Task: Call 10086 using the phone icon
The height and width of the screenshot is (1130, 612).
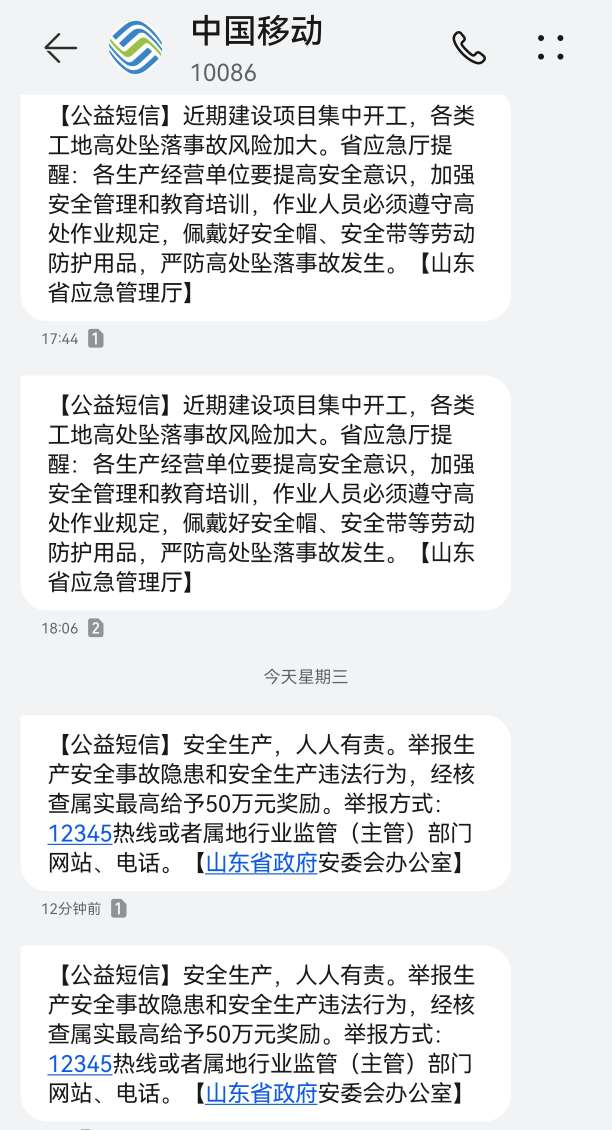Action: pos(468,47)
